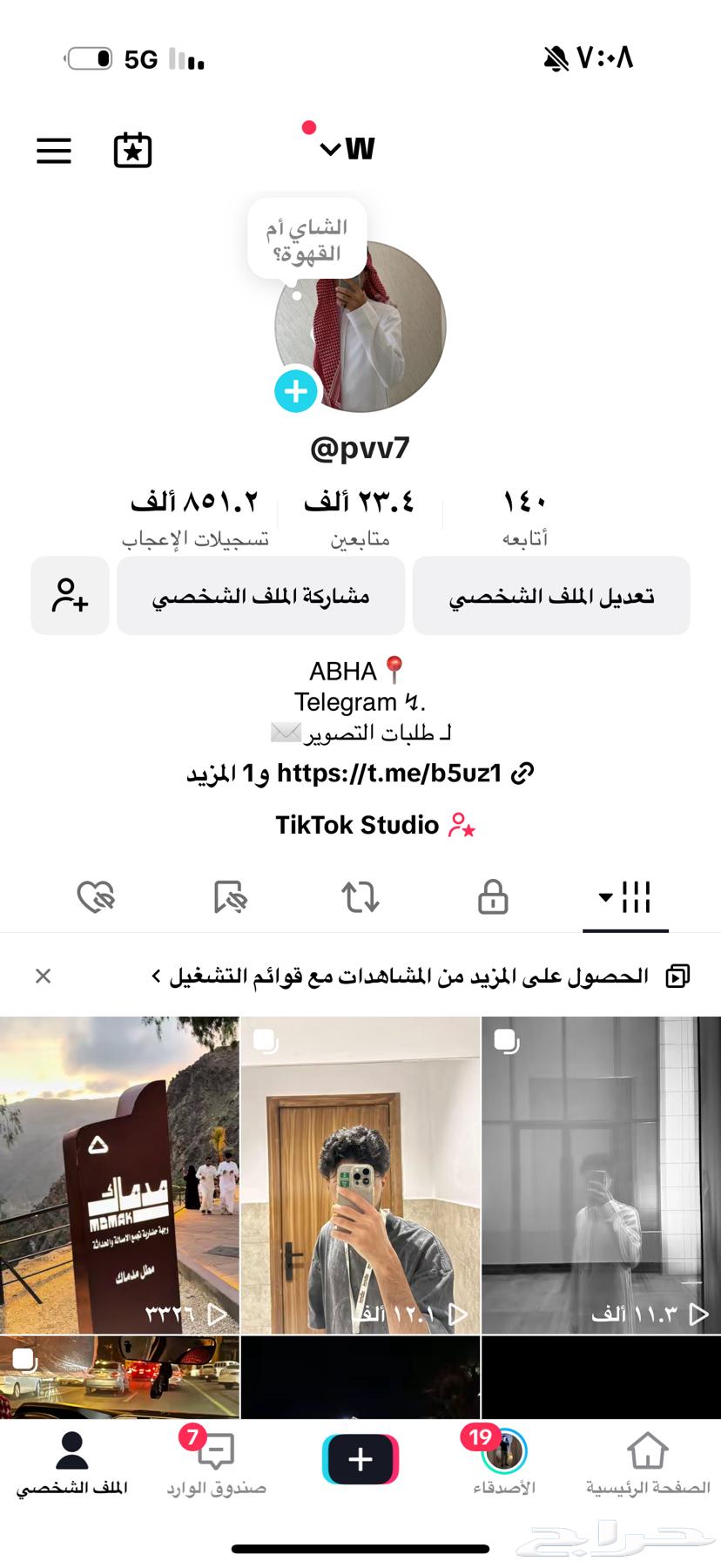The width and height of the screenshot is (721, 1568).
Task: Go to the home feed الصفحة الرئيسية
Action: coord(648,1462)
